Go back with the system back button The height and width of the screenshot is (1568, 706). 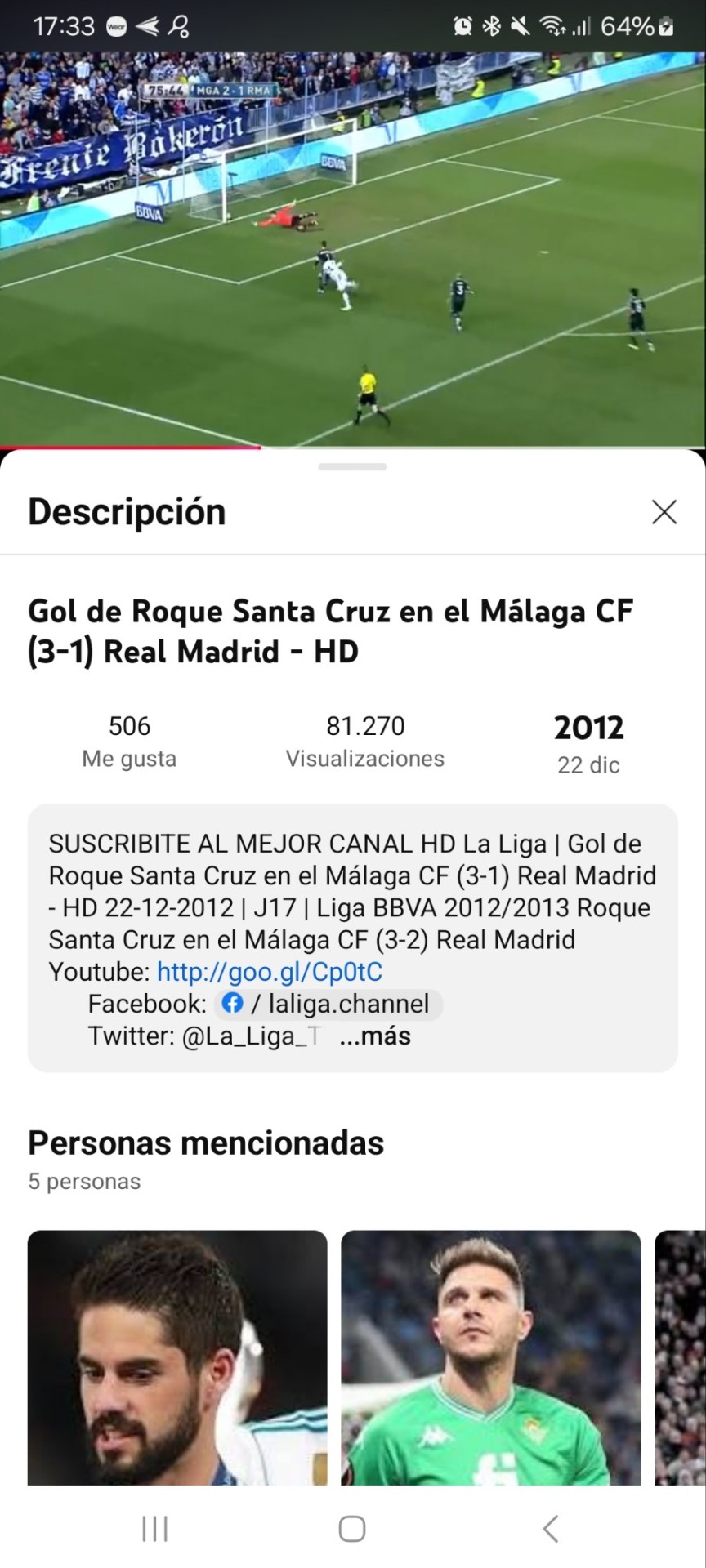pos(551,1528)
